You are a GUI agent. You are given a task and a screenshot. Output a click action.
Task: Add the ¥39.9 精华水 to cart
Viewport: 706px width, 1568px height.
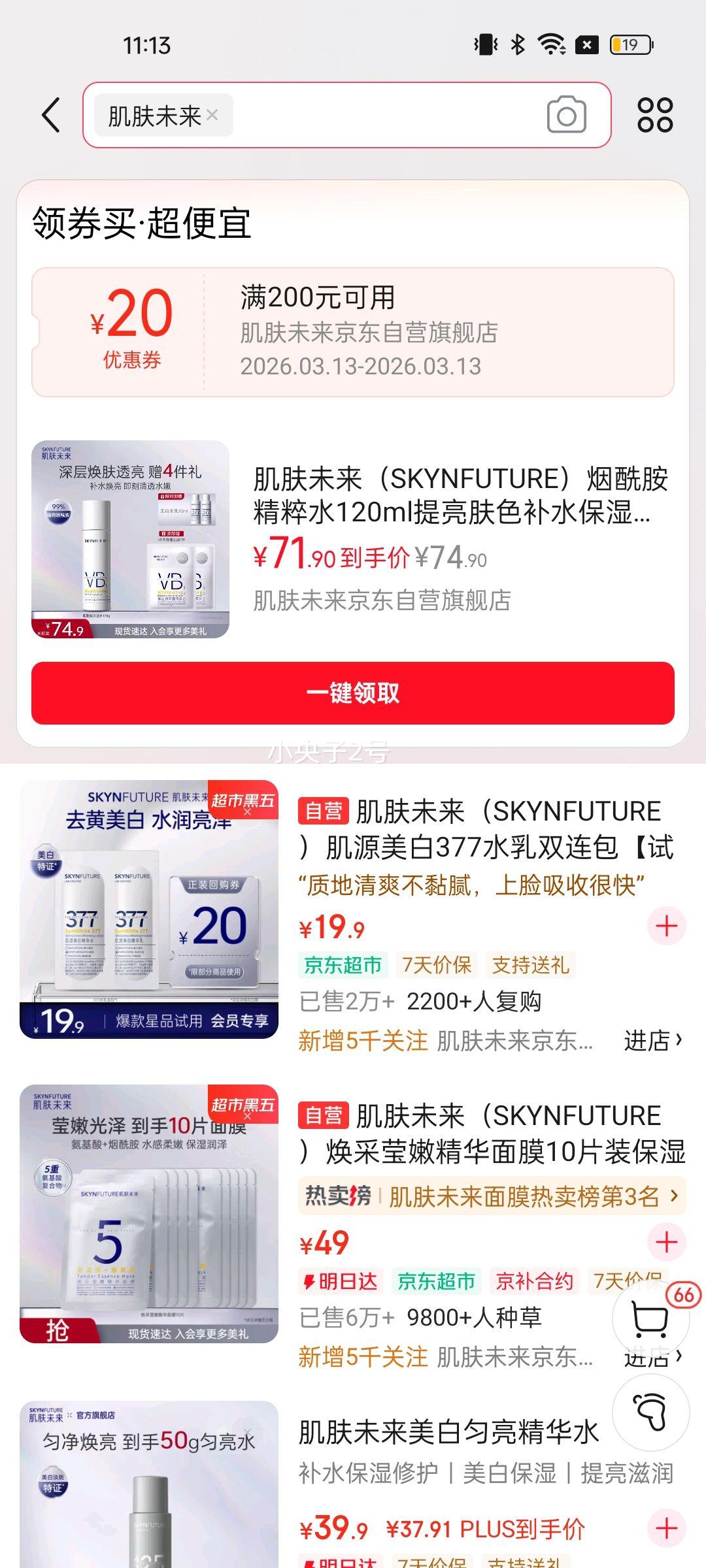pyautogui.click(x=666, y=1528)
